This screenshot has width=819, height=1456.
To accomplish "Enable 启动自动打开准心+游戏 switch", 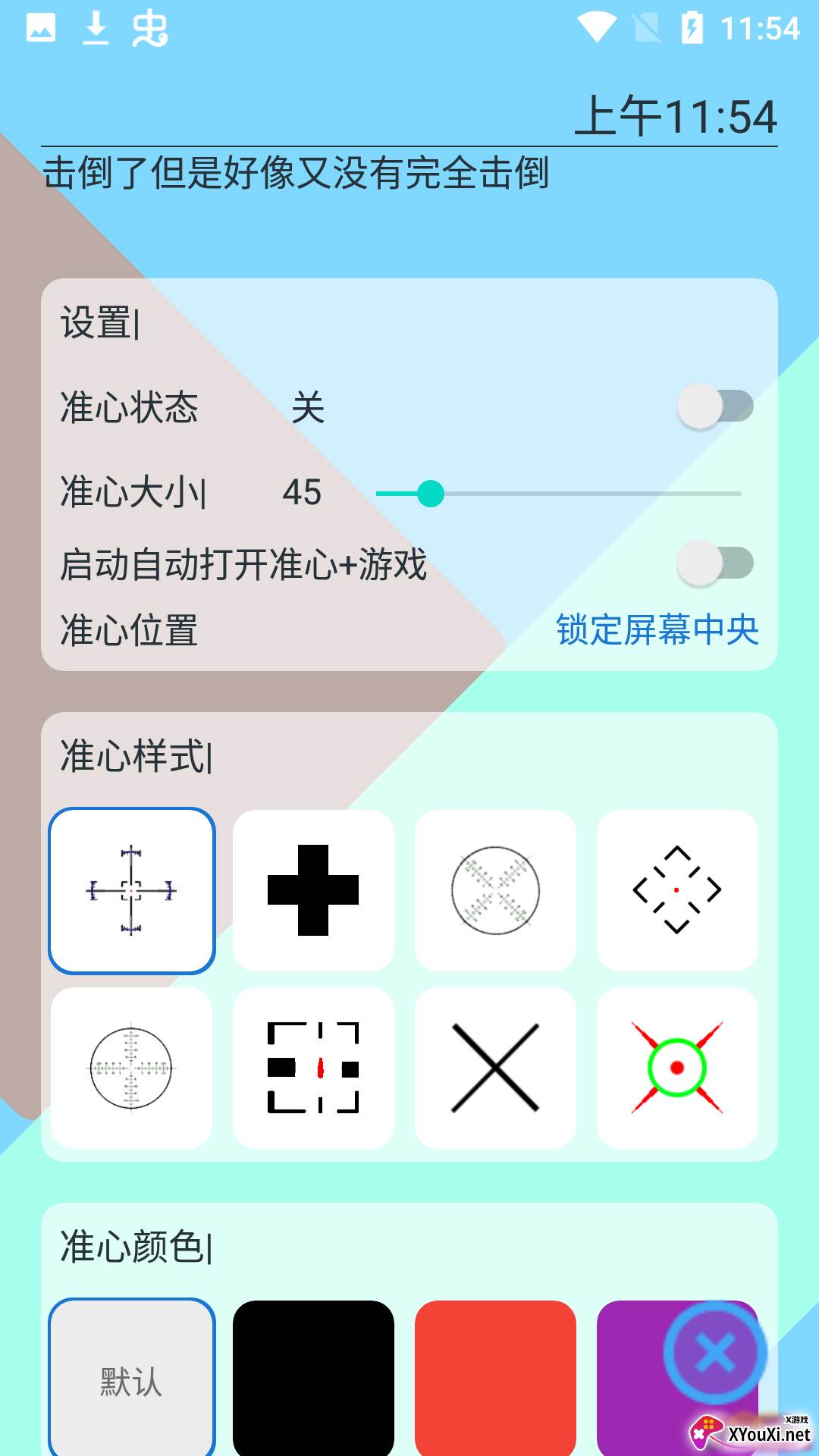I will pos(715,563).
